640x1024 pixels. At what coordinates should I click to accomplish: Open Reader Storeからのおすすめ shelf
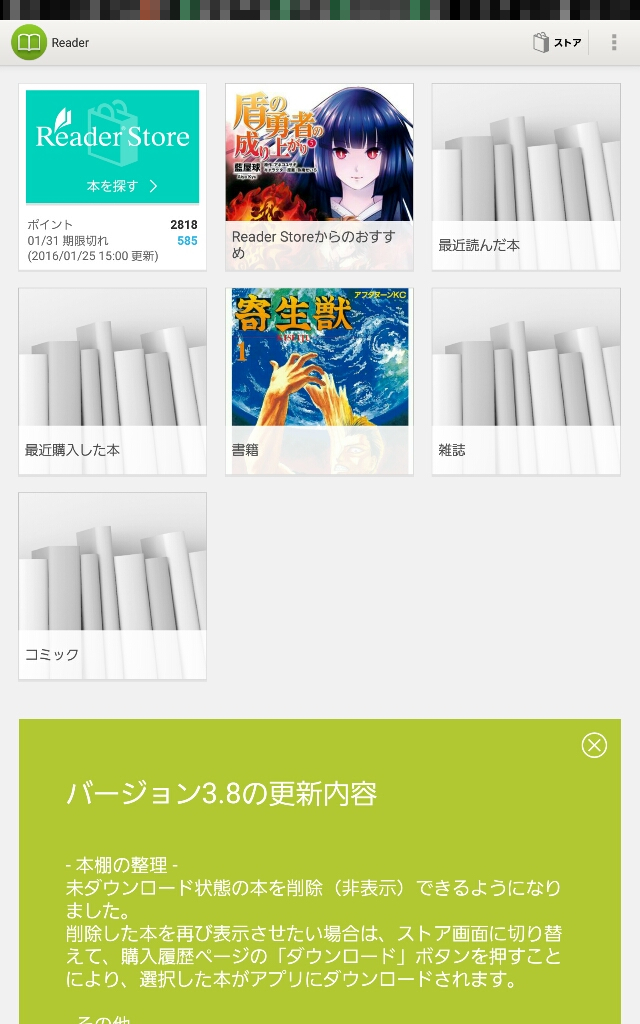tap(319, 177)
